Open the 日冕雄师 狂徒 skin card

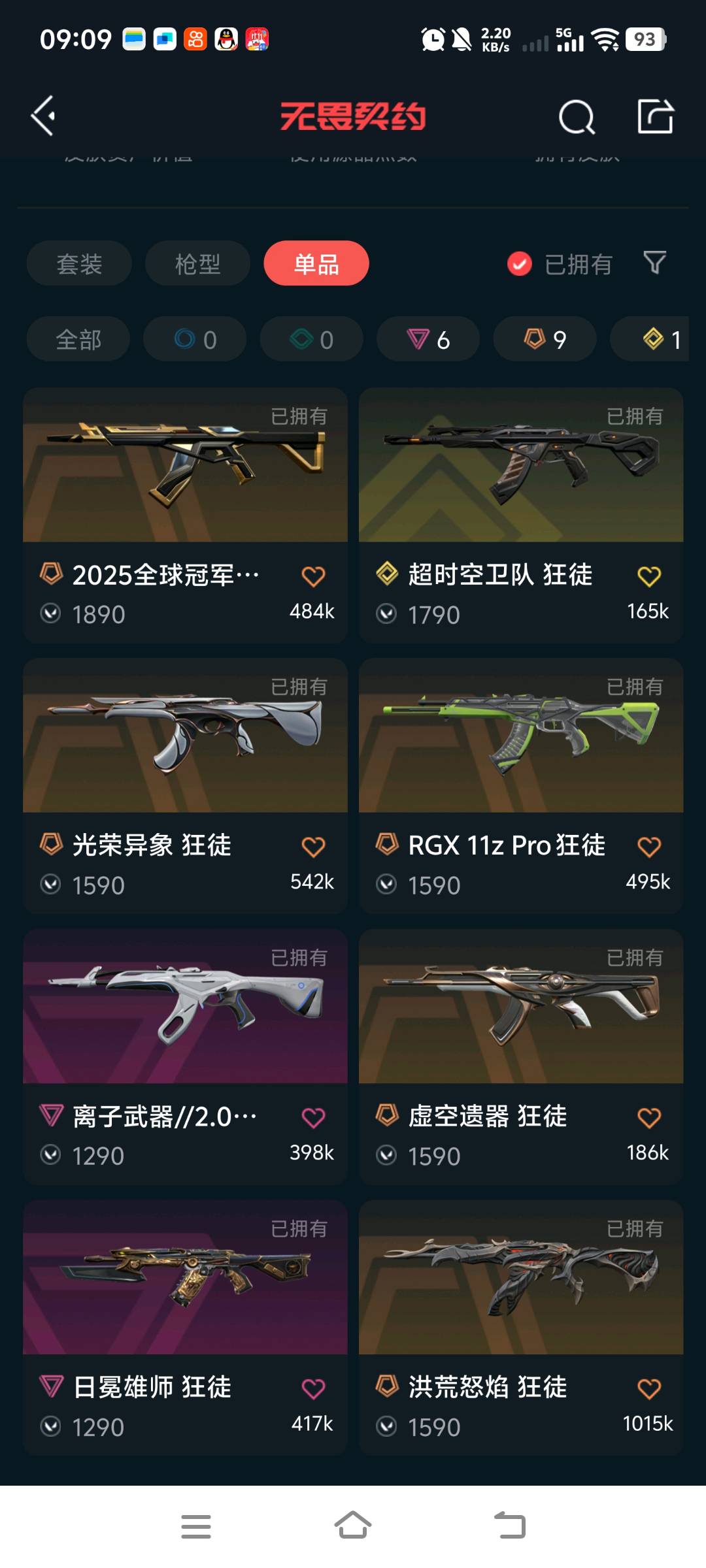coord(185,1277)
